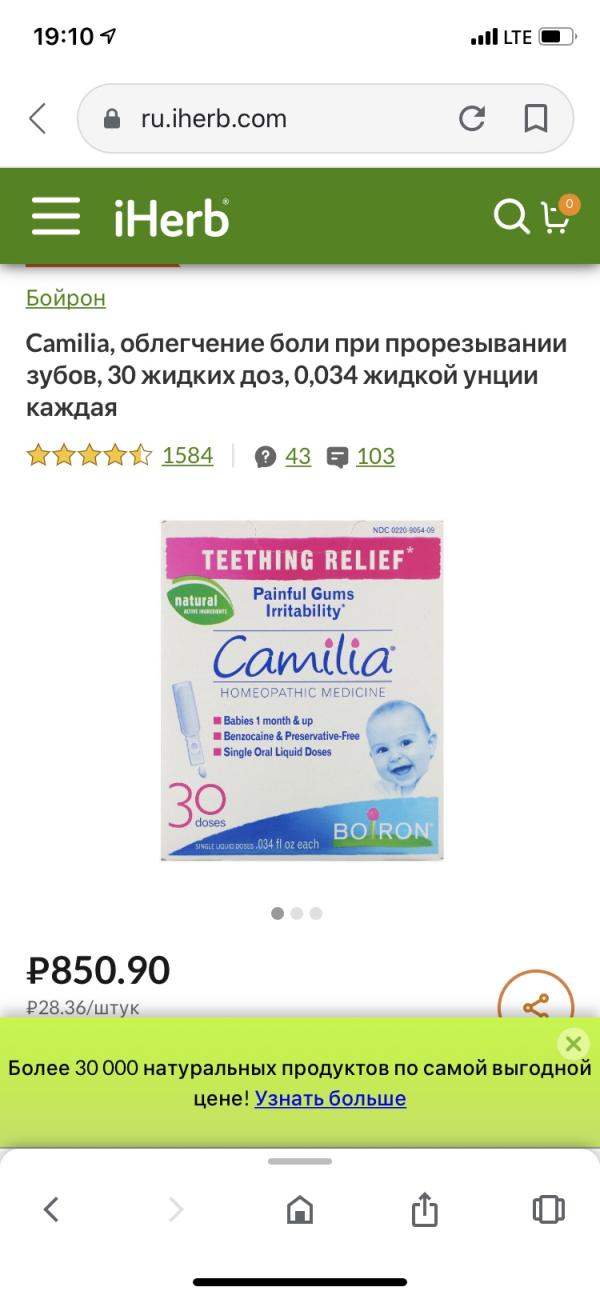The image size is (600, 1298).
Task: Open the 103 reviews link
Action: click(x=375, y=456)
